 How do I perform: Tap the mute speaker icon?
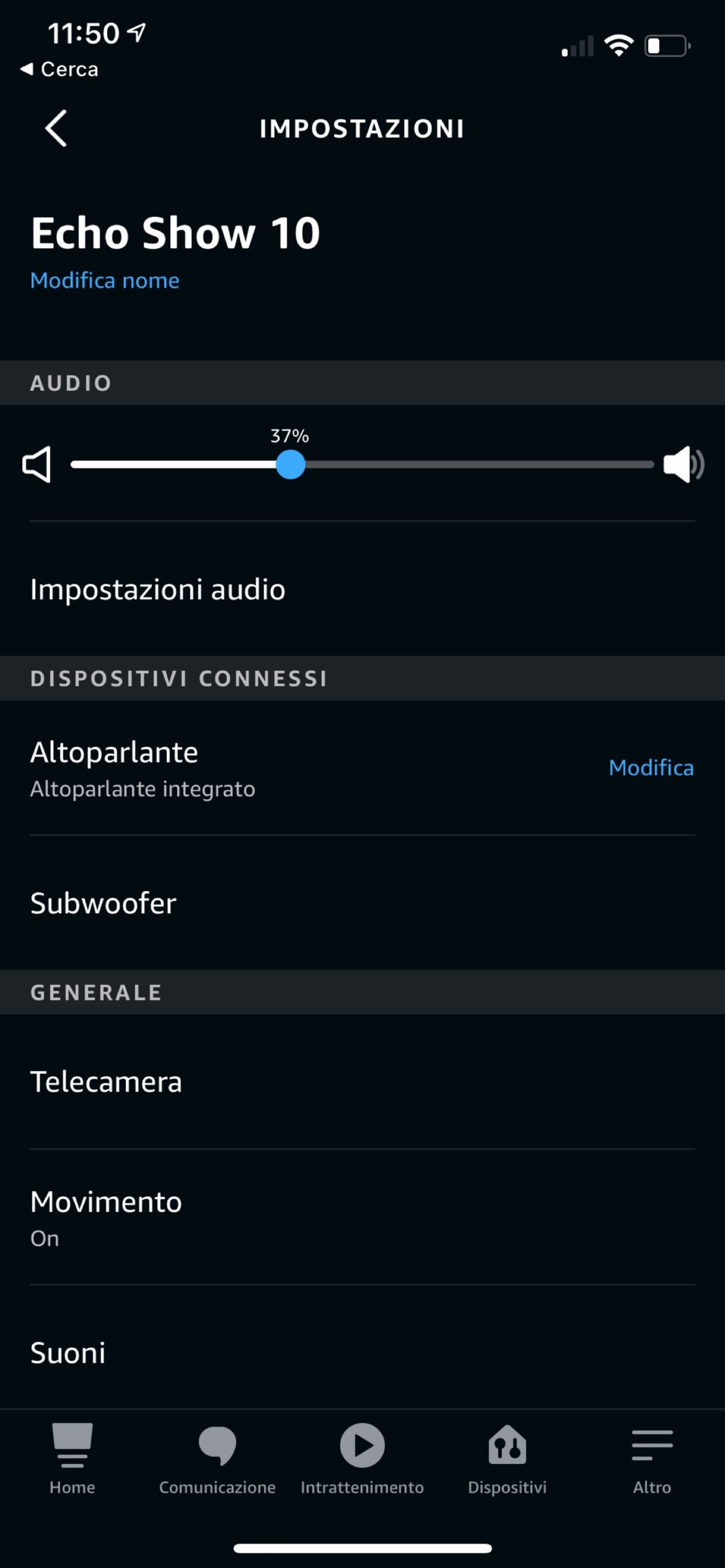coord(37,464)
